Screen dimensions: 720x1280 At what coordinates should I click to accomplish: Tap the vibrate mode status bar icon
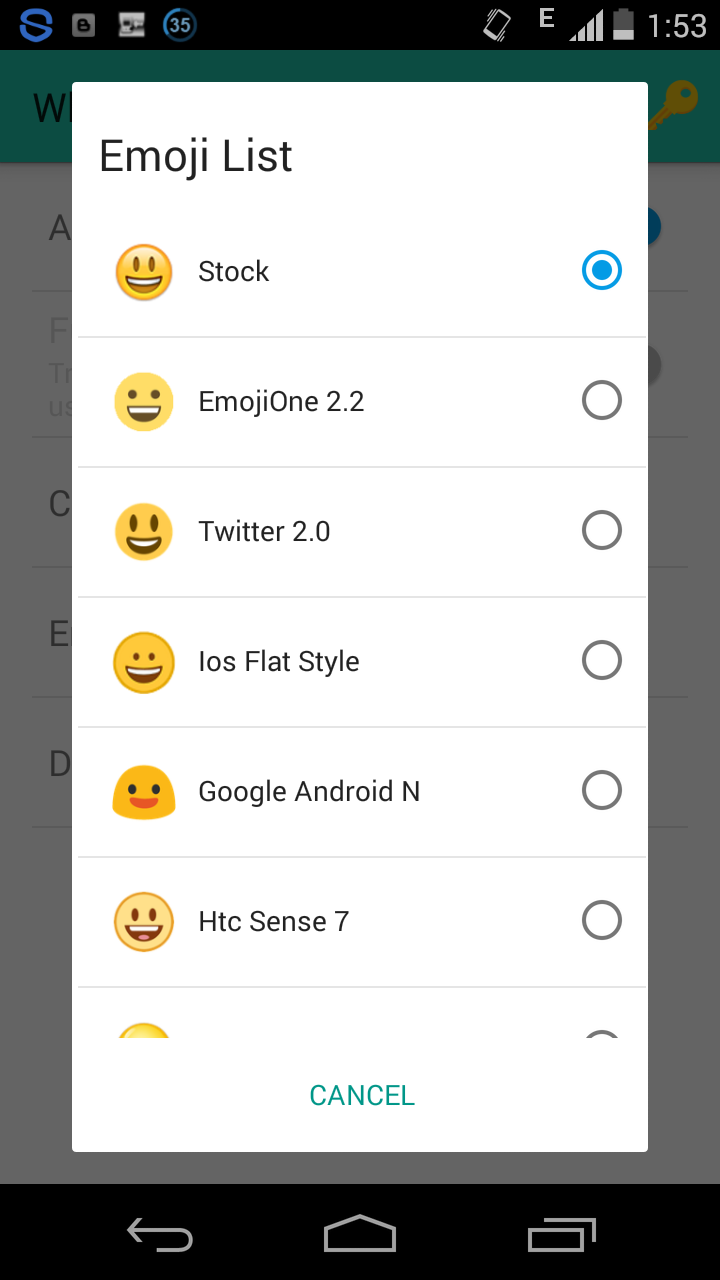click(x=495, y=25)
